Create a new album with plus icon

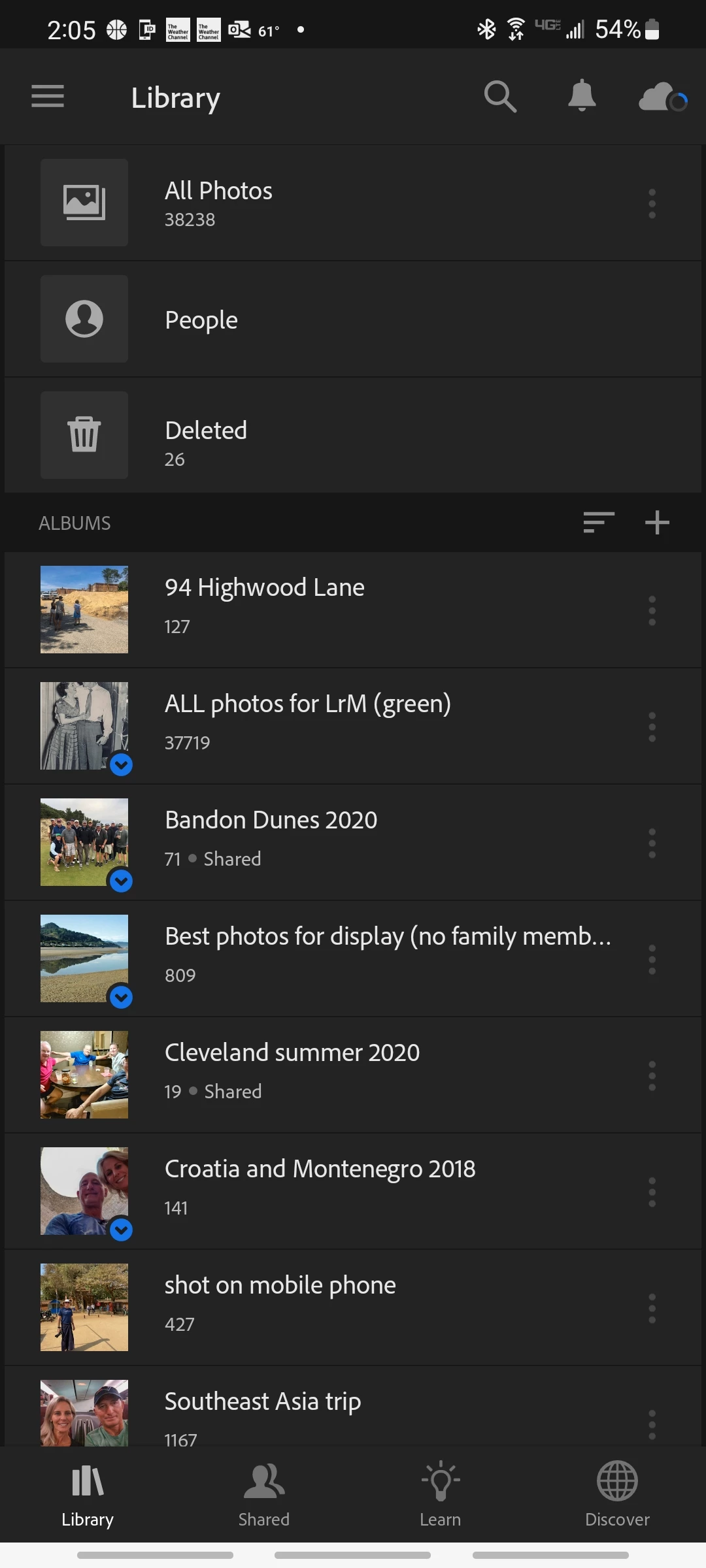(x=656, y=523)
